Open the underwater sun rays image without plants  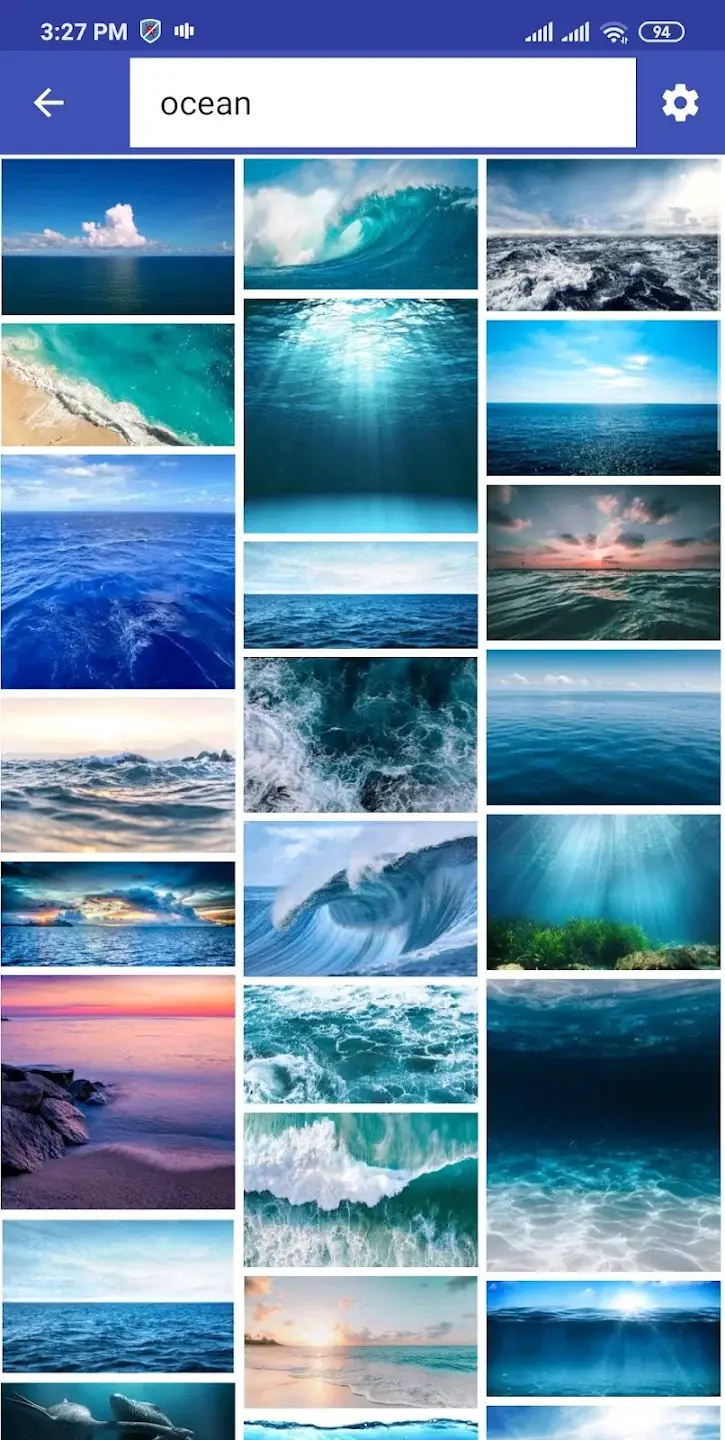pos(361,416)
